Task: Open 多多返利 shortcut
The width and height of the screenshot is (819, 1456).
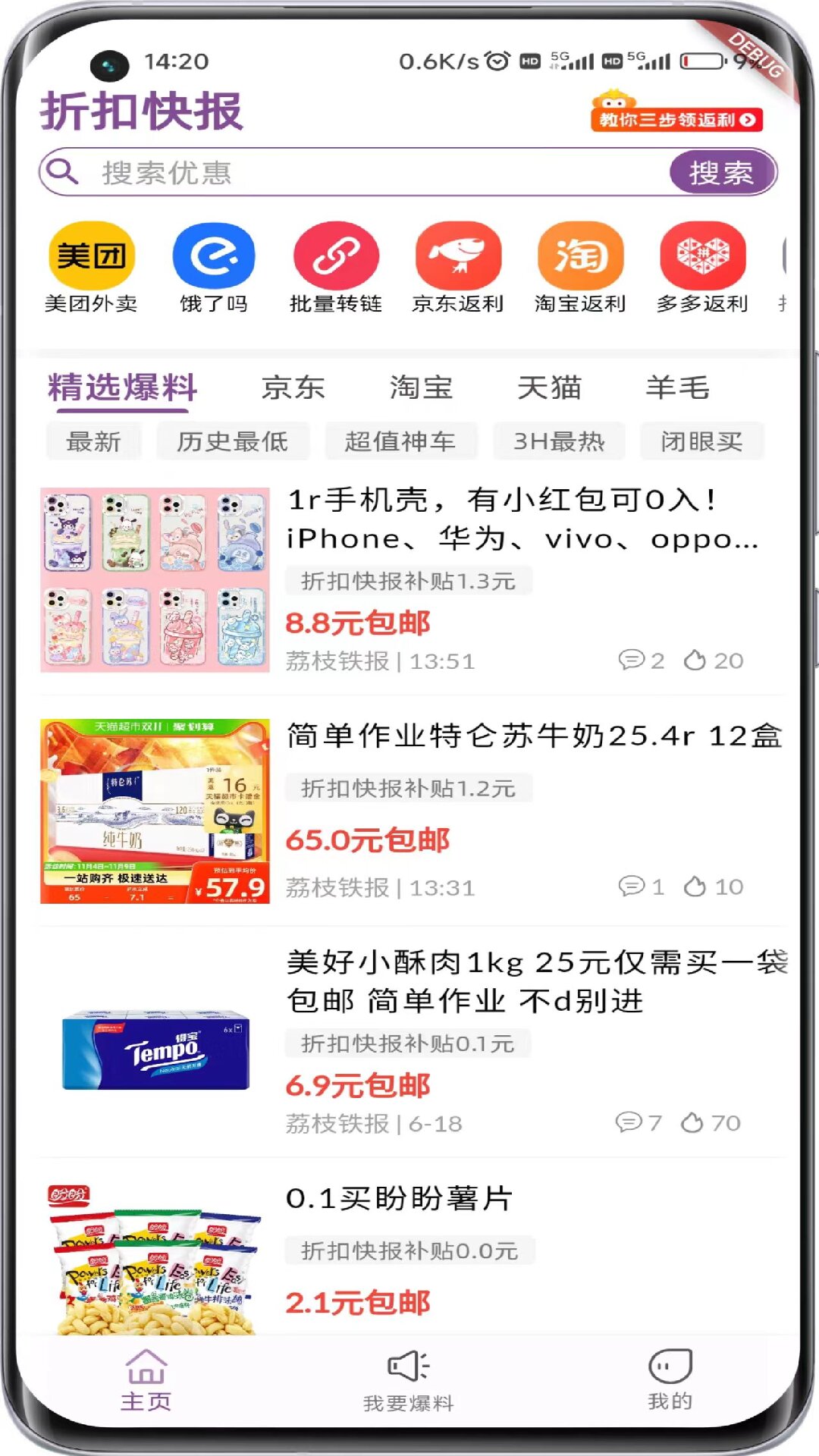Action: pos(702,267)
